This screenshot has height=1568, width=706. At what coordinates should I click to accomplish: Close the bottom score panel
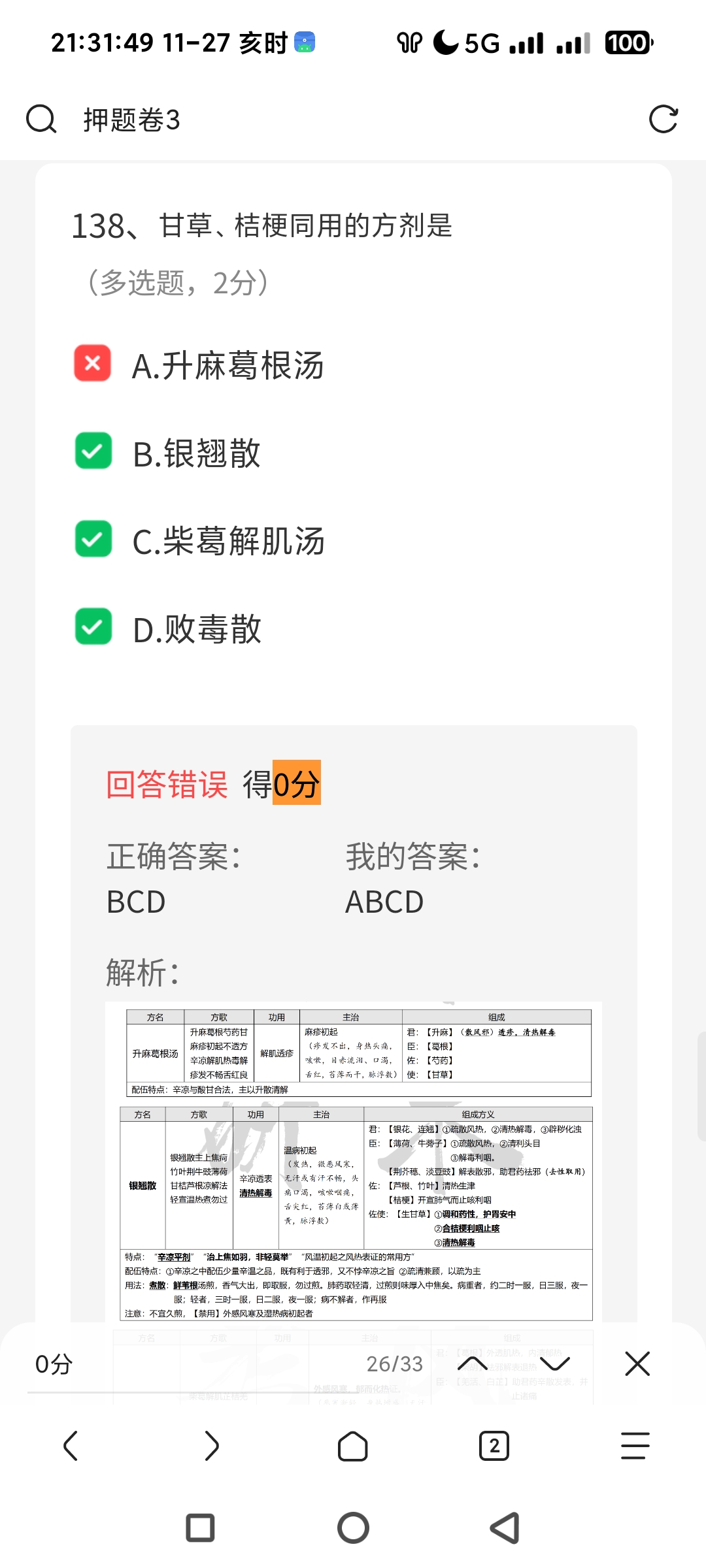click(x=637, y=1364)
